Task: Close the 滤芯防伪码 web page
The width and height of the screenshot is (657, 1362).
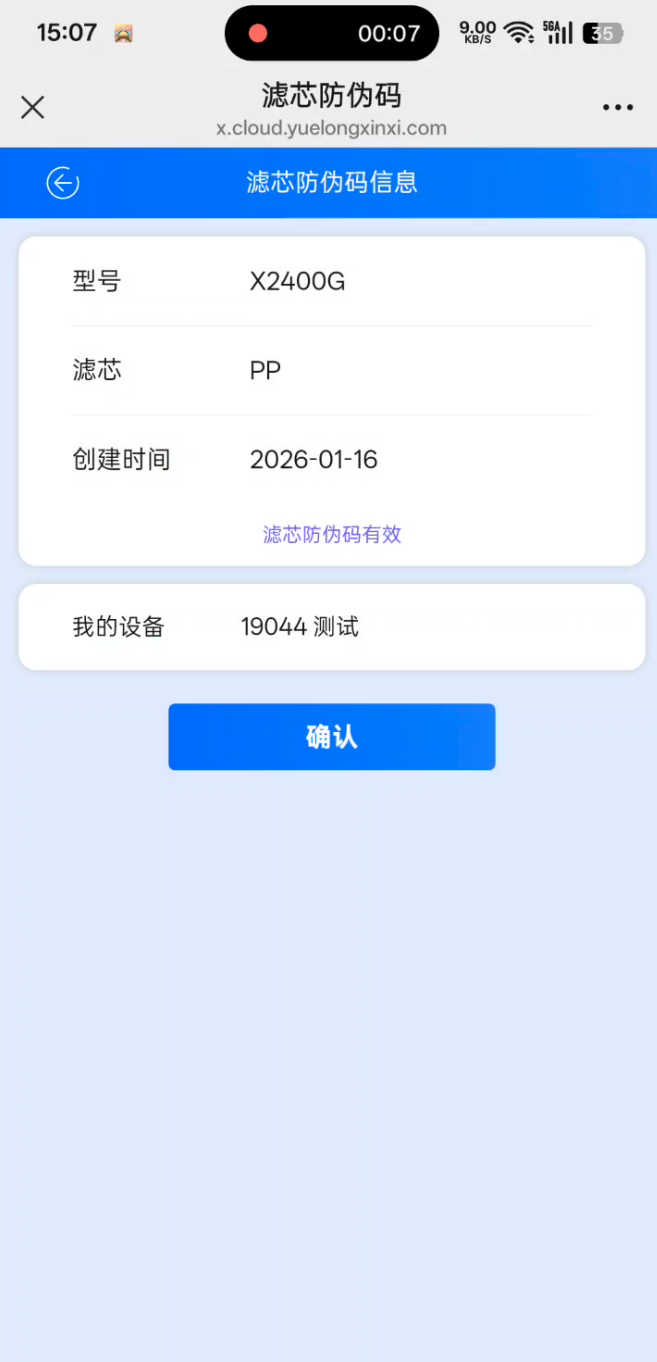Action: 33,107
